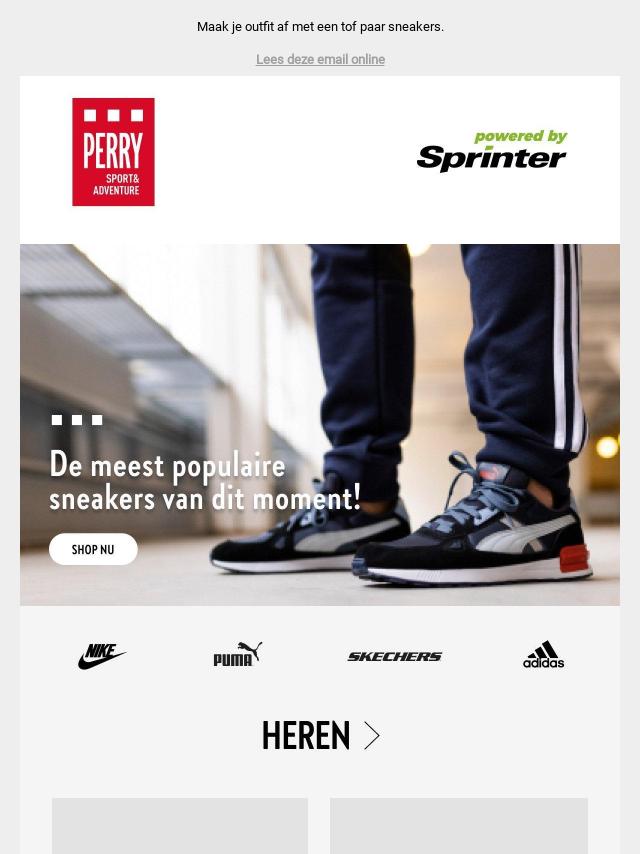
Task: Open the Puma brand link
Action: tap(237, 655)
